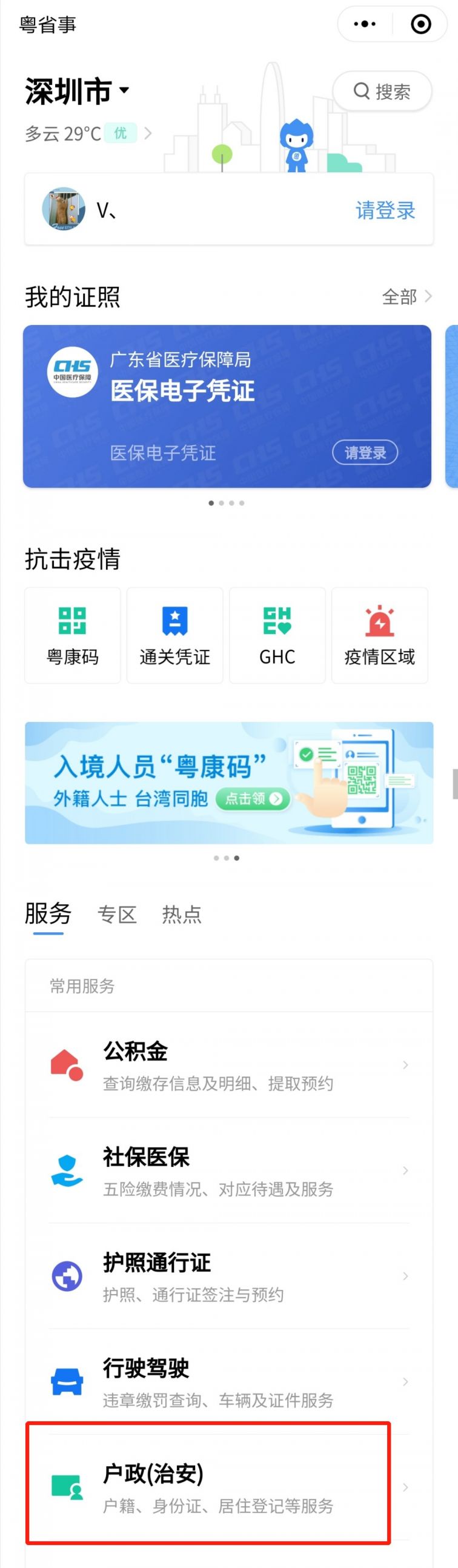Open the 入境人员粤康码 banner
458x1568 pixels.
228,782
